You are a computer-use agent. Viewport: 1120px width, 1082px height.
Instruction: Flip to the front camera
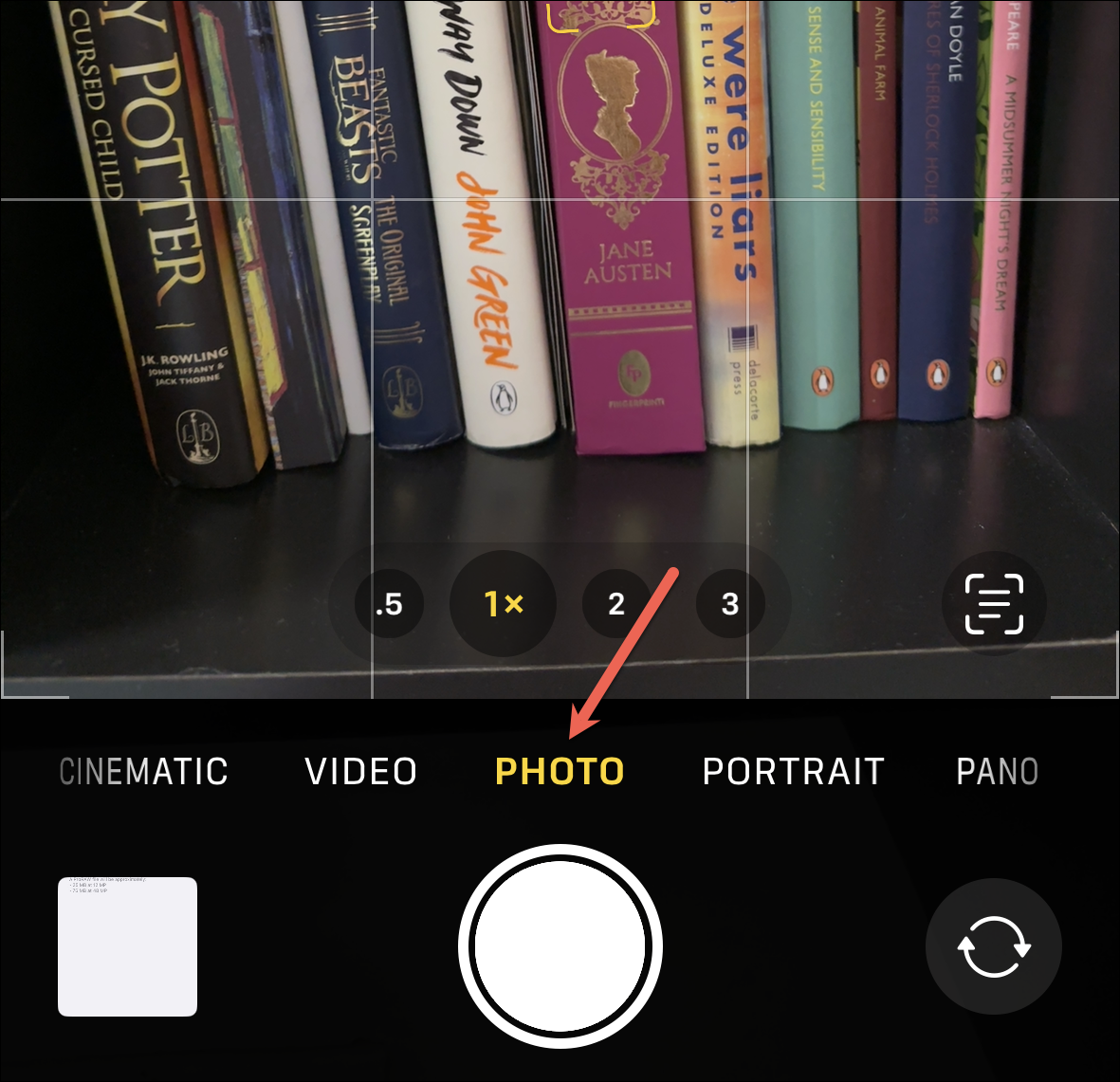coord(993,946)
